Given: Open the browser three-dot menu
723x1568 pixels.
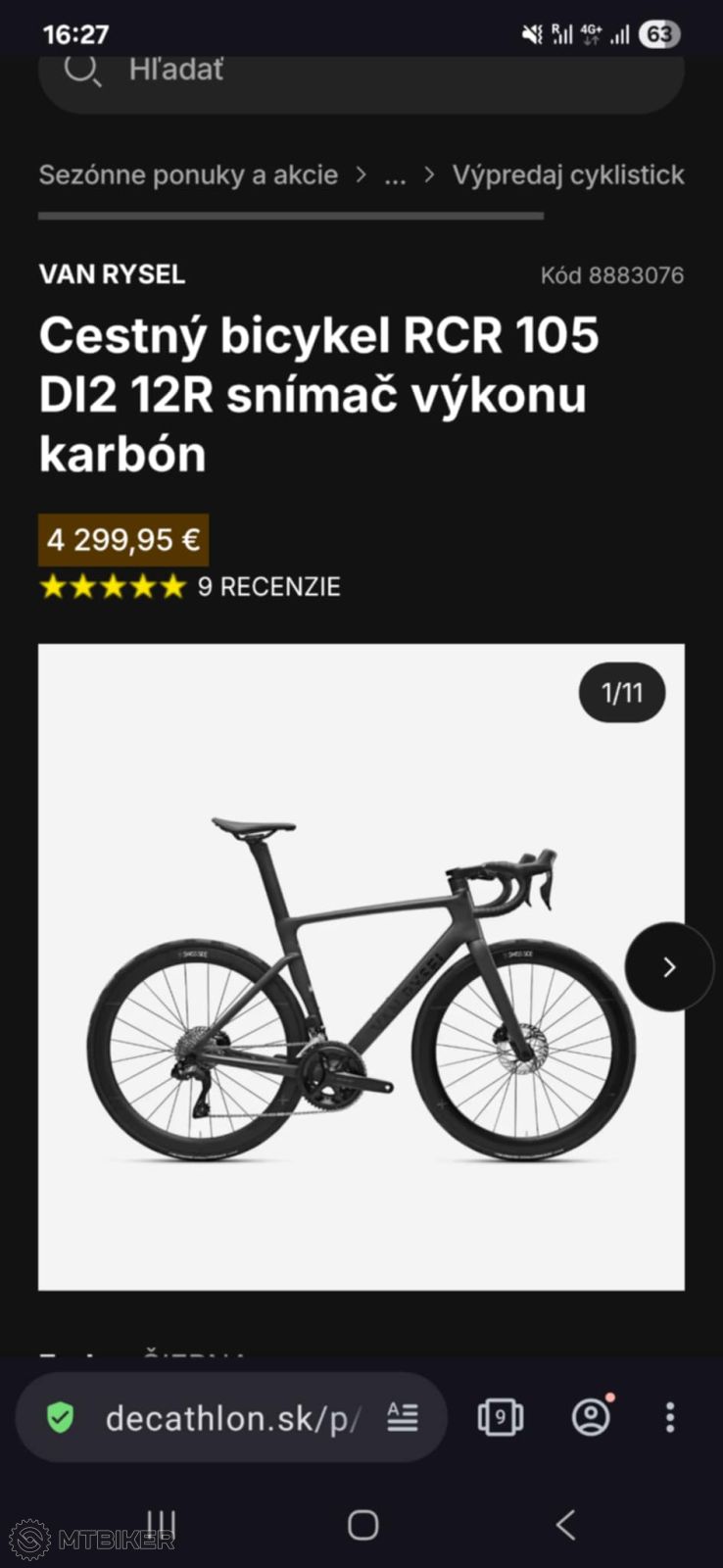Looking at the screenshot, I should (x=670, y=1418).
